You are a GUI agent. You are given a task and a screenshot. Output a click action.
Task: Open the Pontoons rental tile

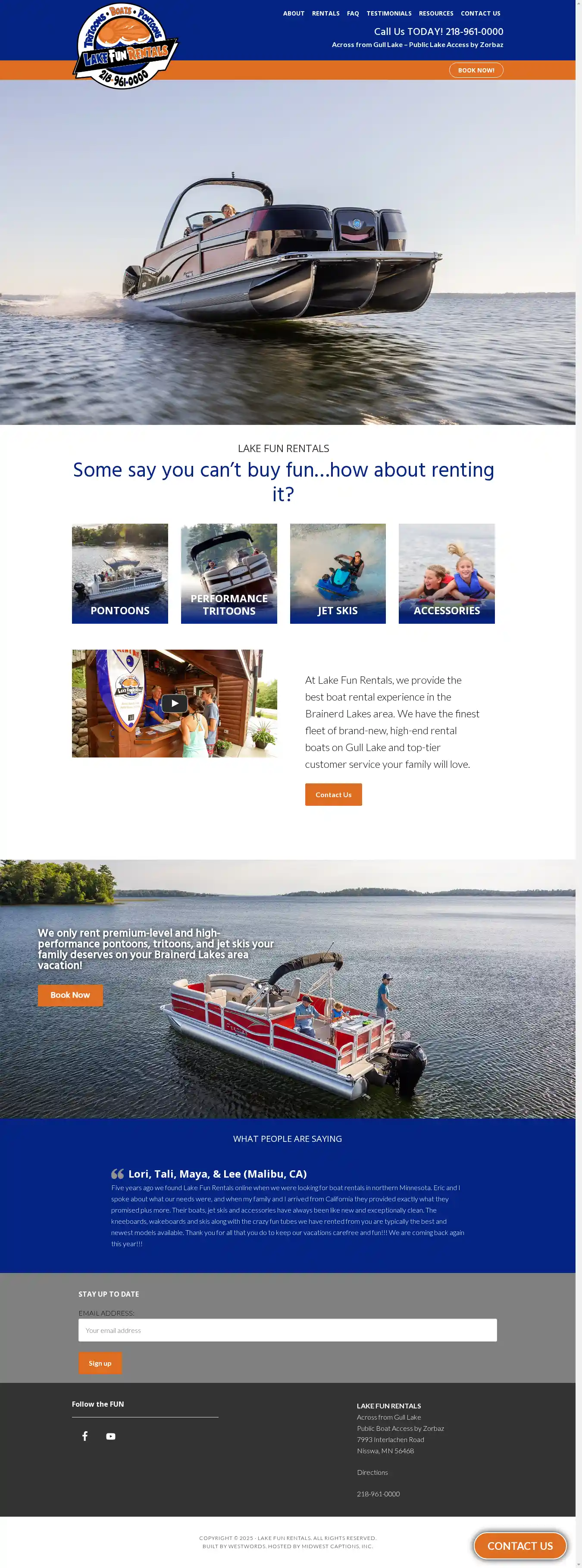click(120, 573)
